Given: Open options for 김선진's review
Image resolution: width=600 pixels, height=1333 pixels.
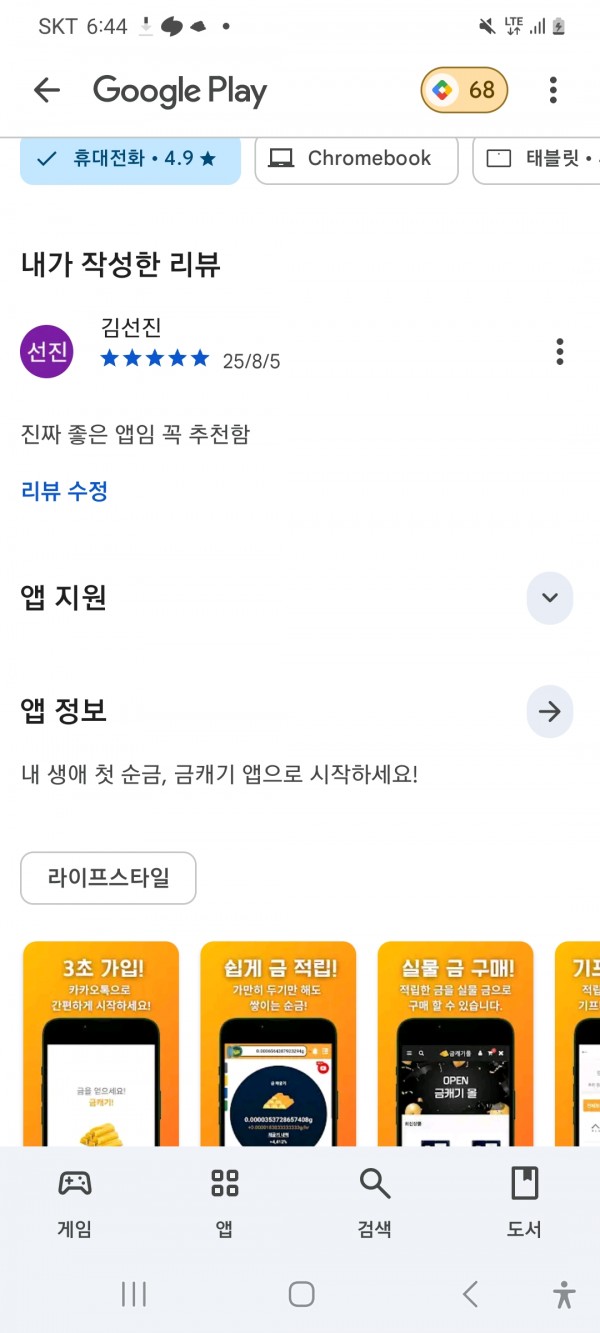Looking at the screenshot, I should coord(560,352).
